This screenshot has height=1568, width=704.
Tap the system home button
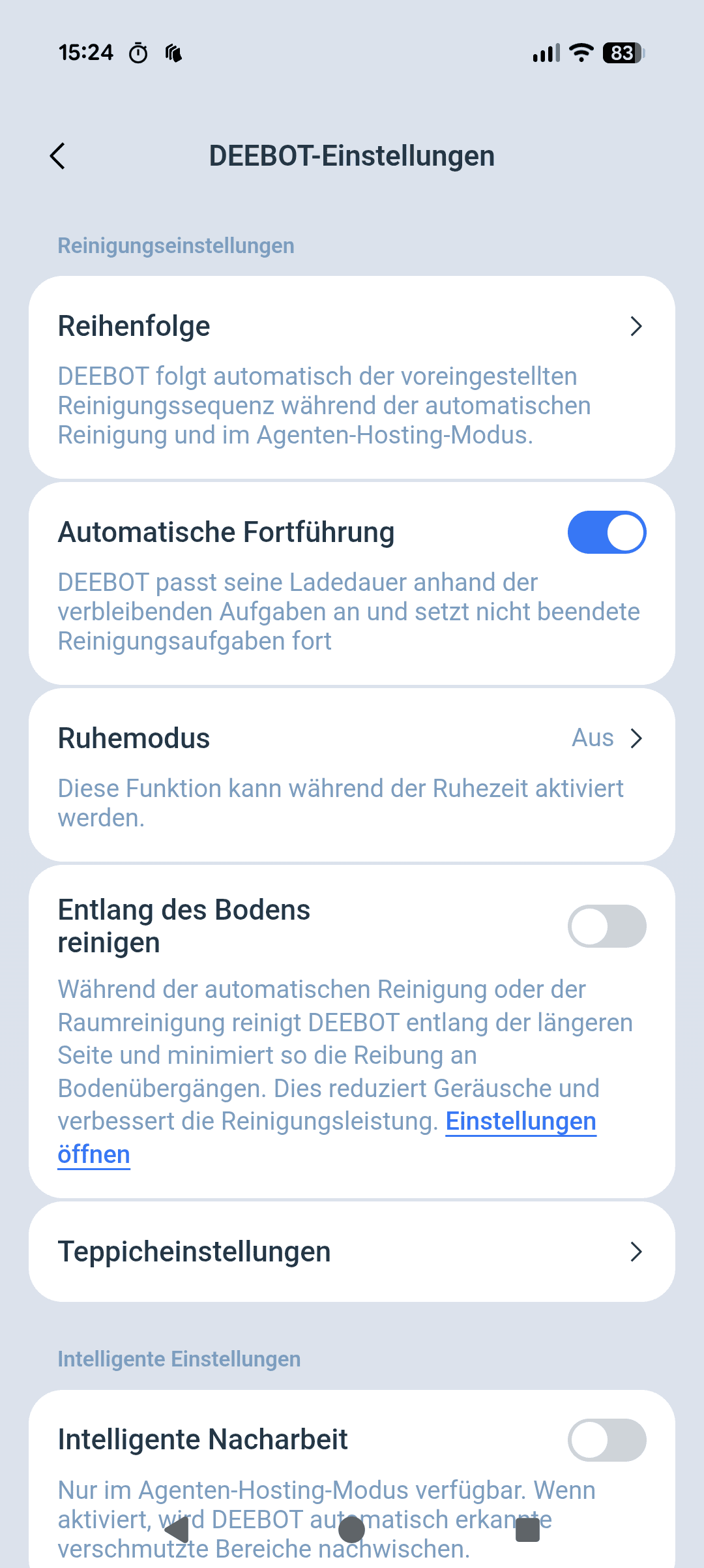(351, 1530)
